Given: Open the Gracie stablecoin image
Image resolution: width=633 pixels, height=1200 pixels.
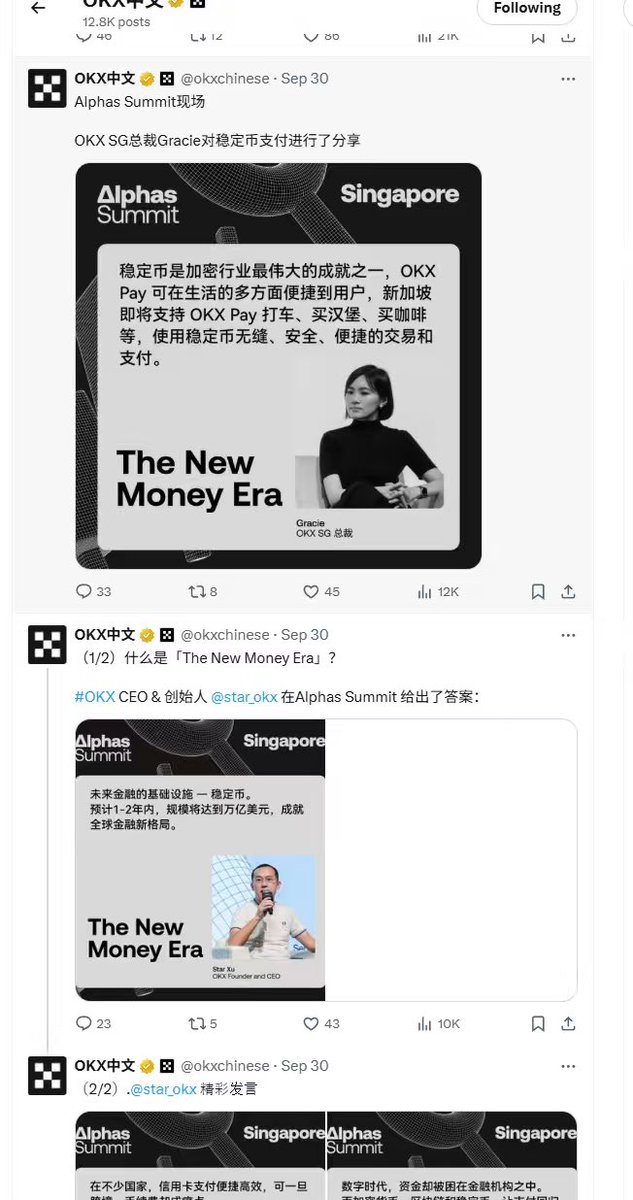Looking at the screenshot, I should (x=278, y=366).
